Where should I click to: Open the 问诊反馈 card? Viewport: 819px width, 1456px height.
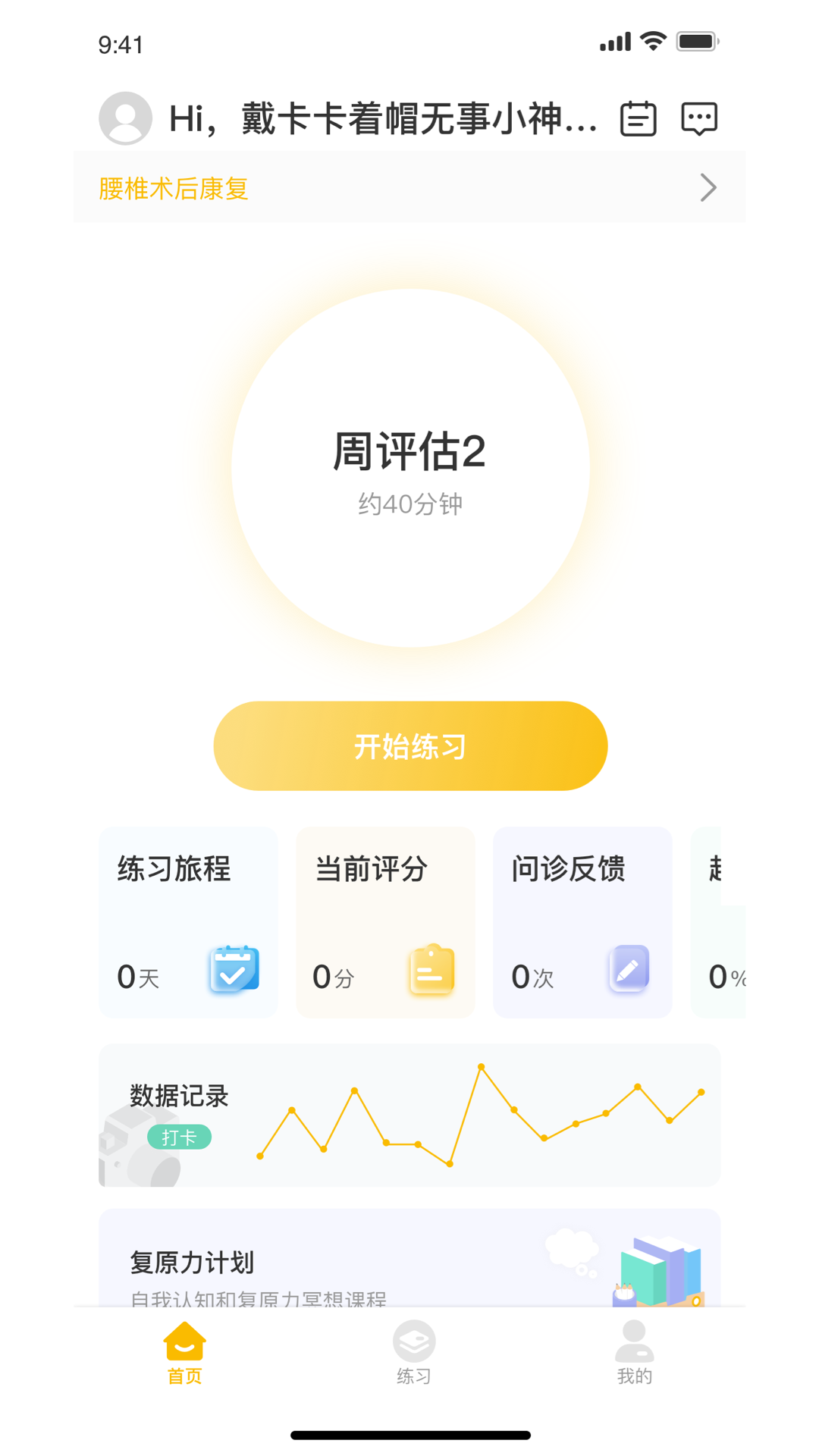582,922
